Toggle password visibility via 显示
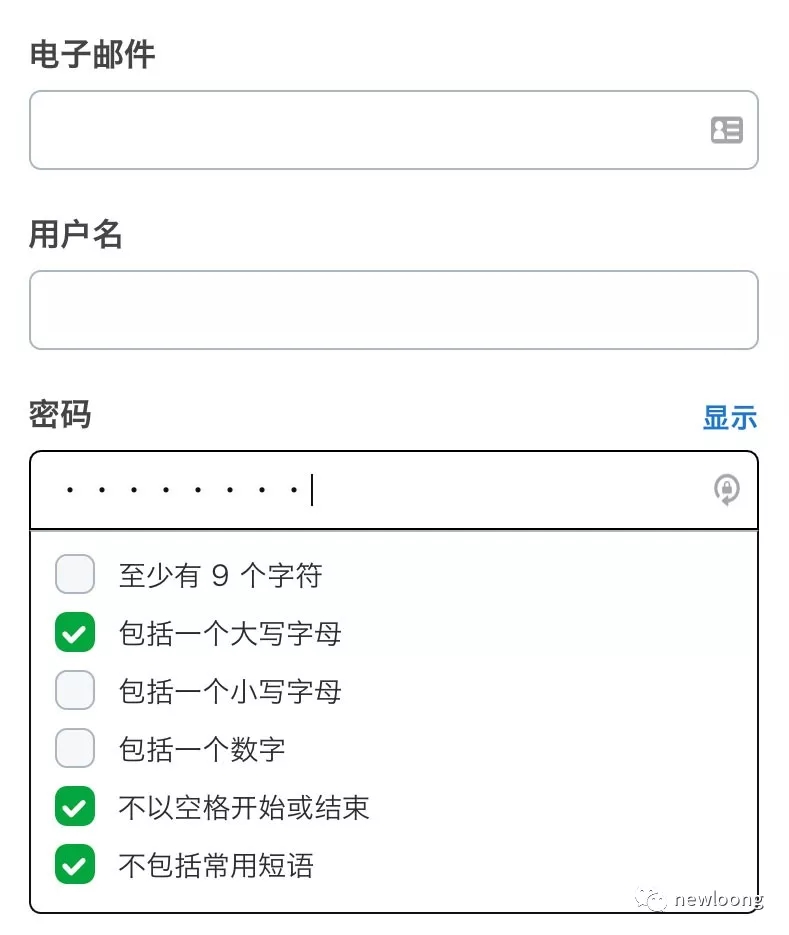789x935 pixels. click(731, 418)
